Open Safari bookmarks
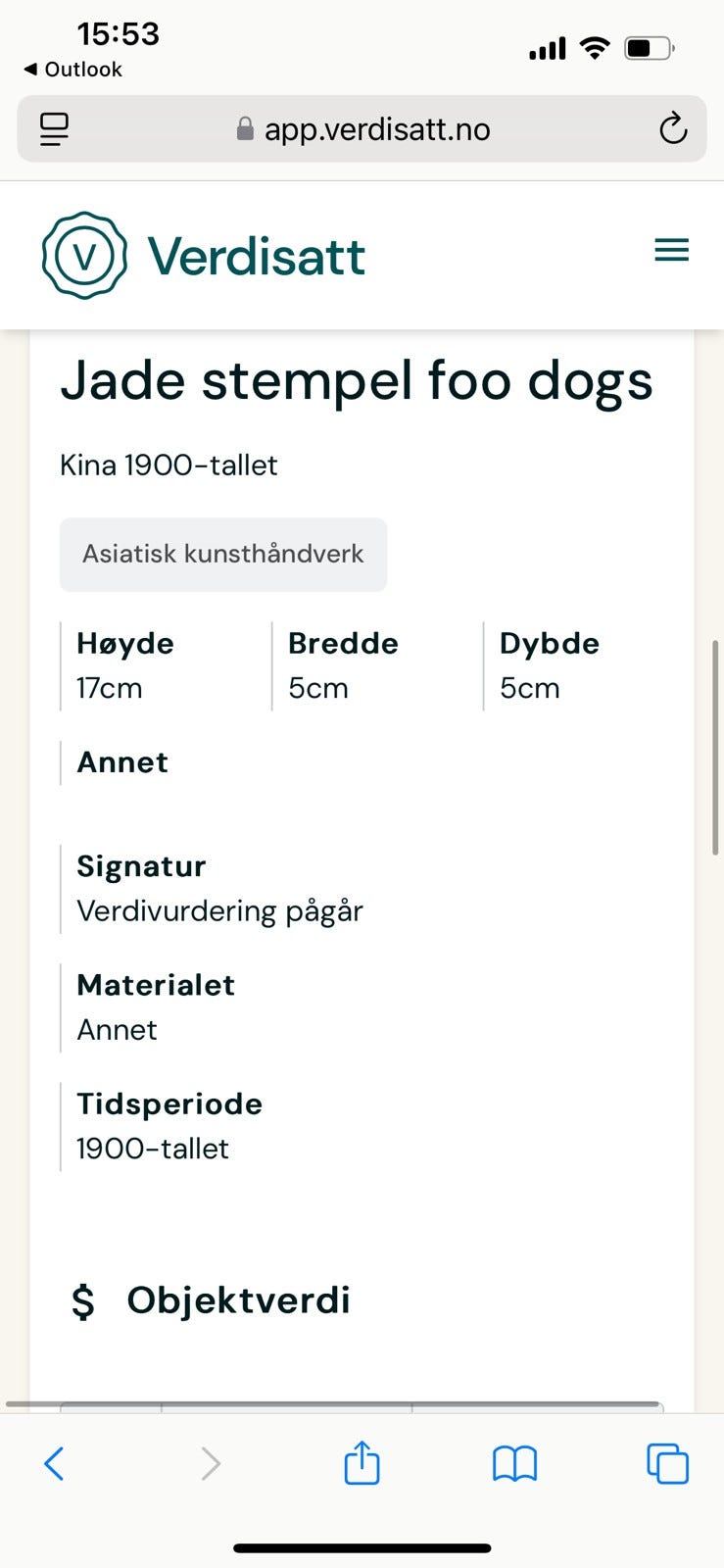This screenshot has width=724, height=1568. click(513, 1463)
